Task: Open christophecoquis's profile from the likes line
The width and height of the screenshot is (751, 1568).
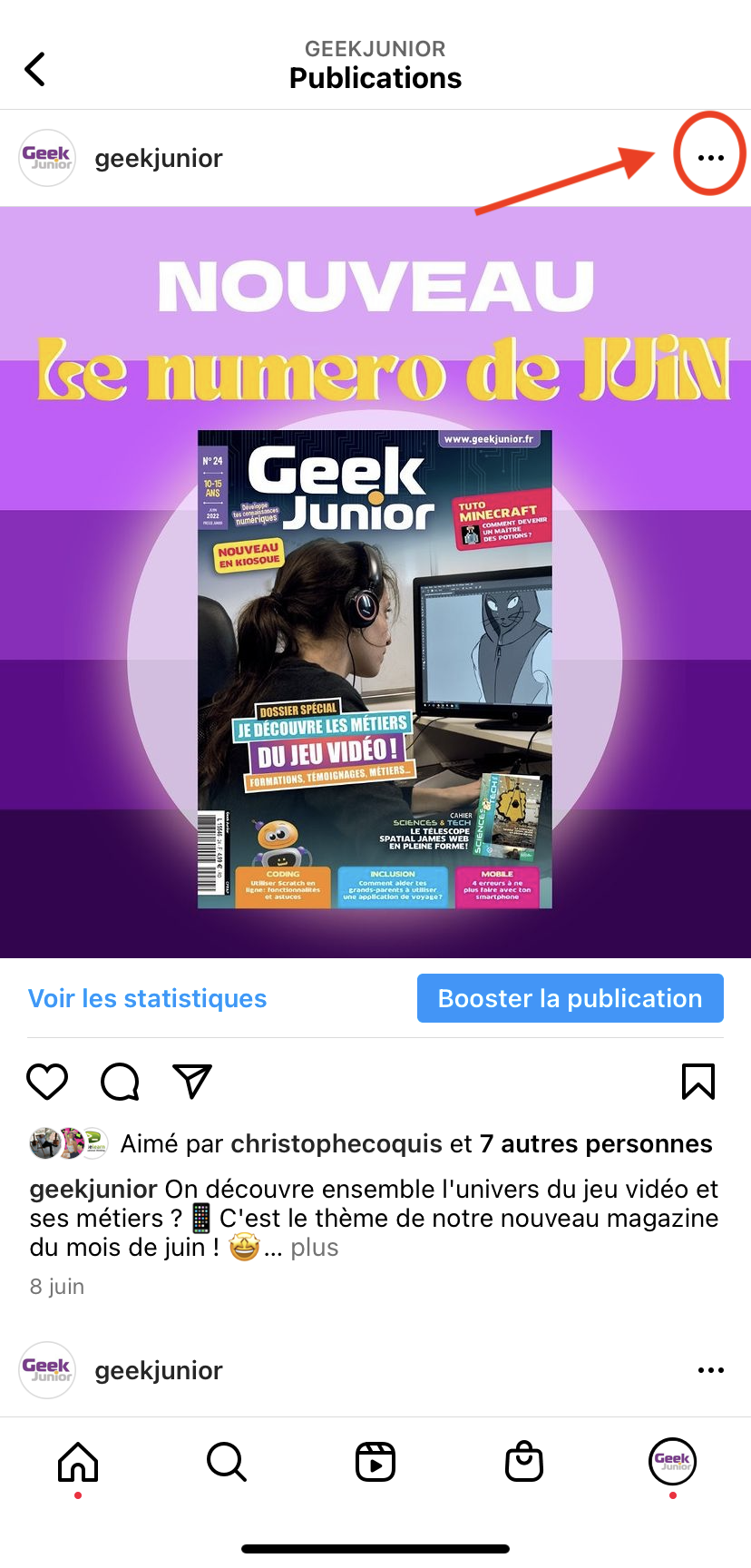Action: click(x=336, y=1143)
